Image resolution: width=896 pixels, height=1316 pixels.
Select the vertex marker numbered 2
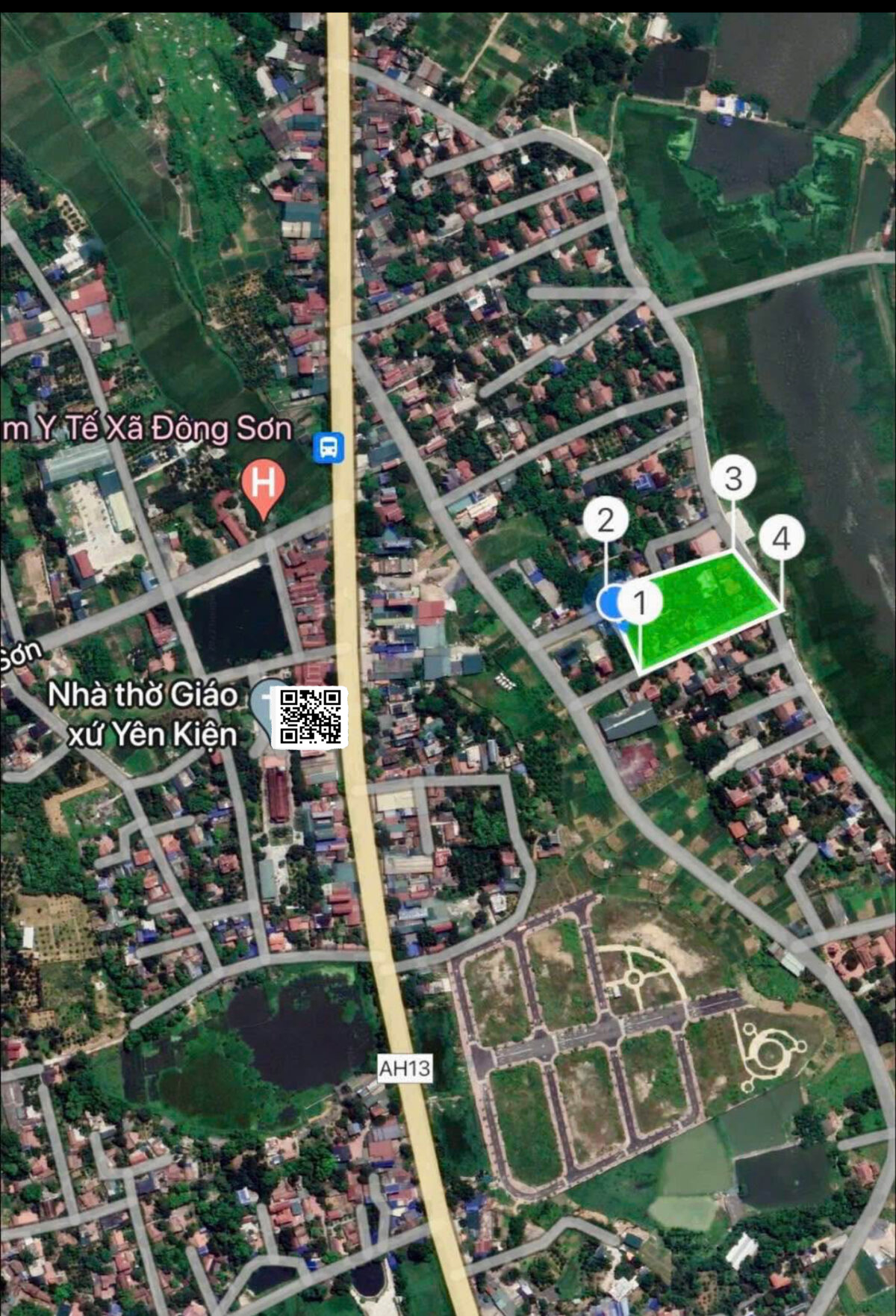point(606,520)
